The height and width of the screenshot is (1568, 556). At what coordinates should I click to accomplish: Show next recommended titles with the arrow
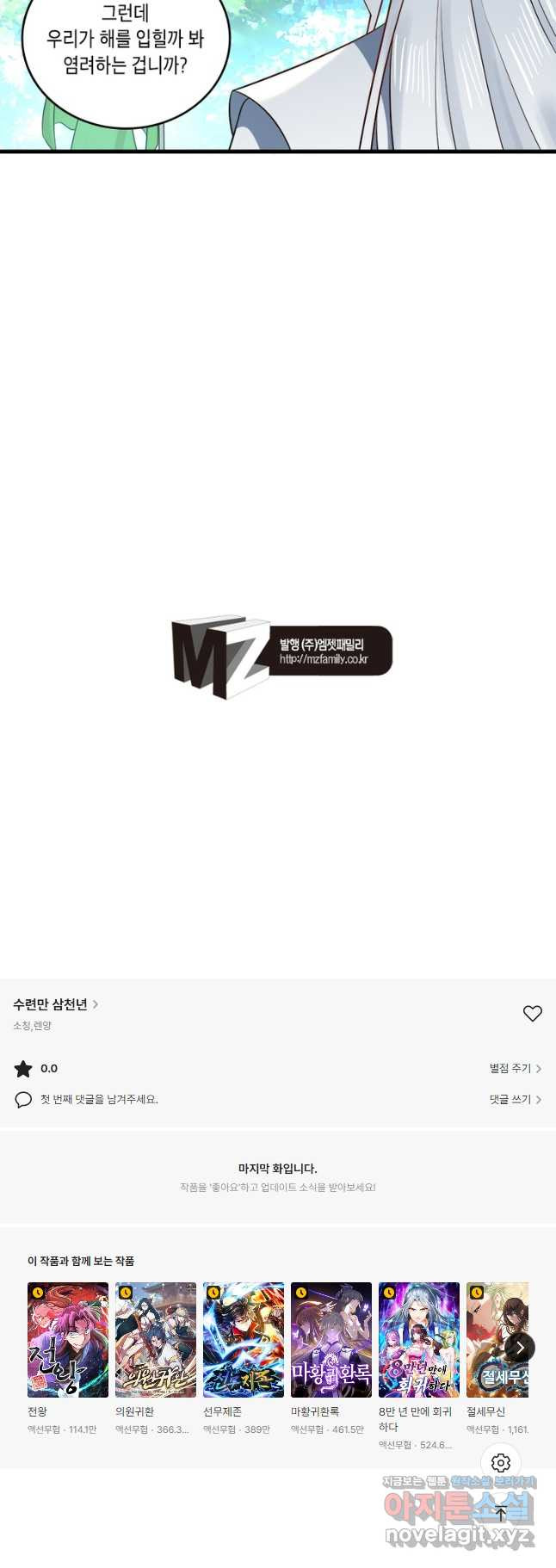[519, 1348]
